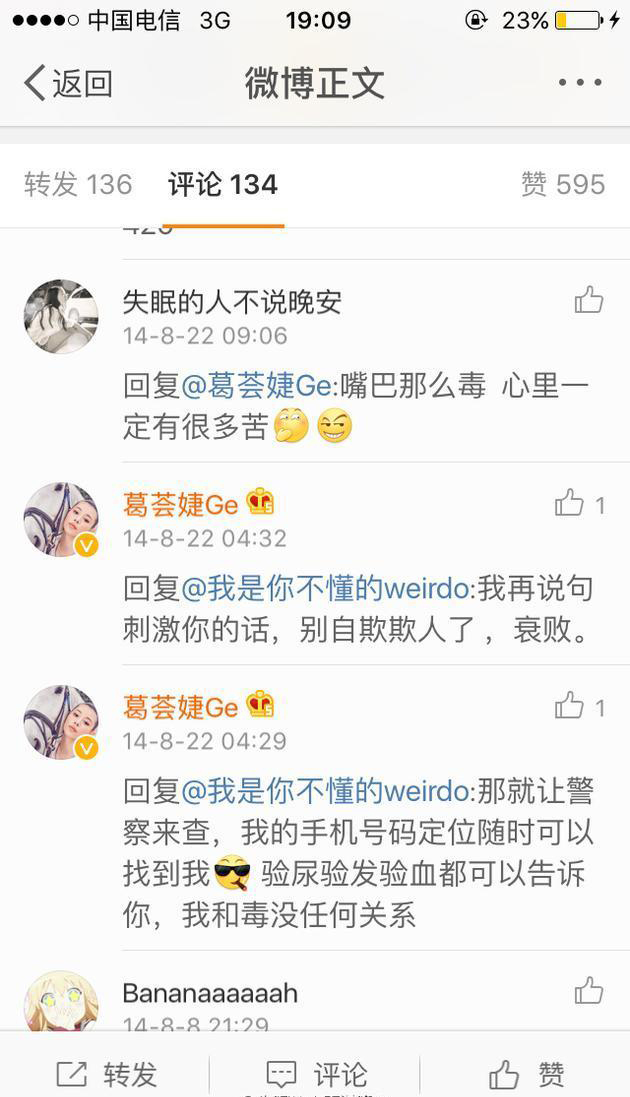Like the comment by 失眠的人不说晚安
Screen dimensions: 630x1097
pos(589,301)
